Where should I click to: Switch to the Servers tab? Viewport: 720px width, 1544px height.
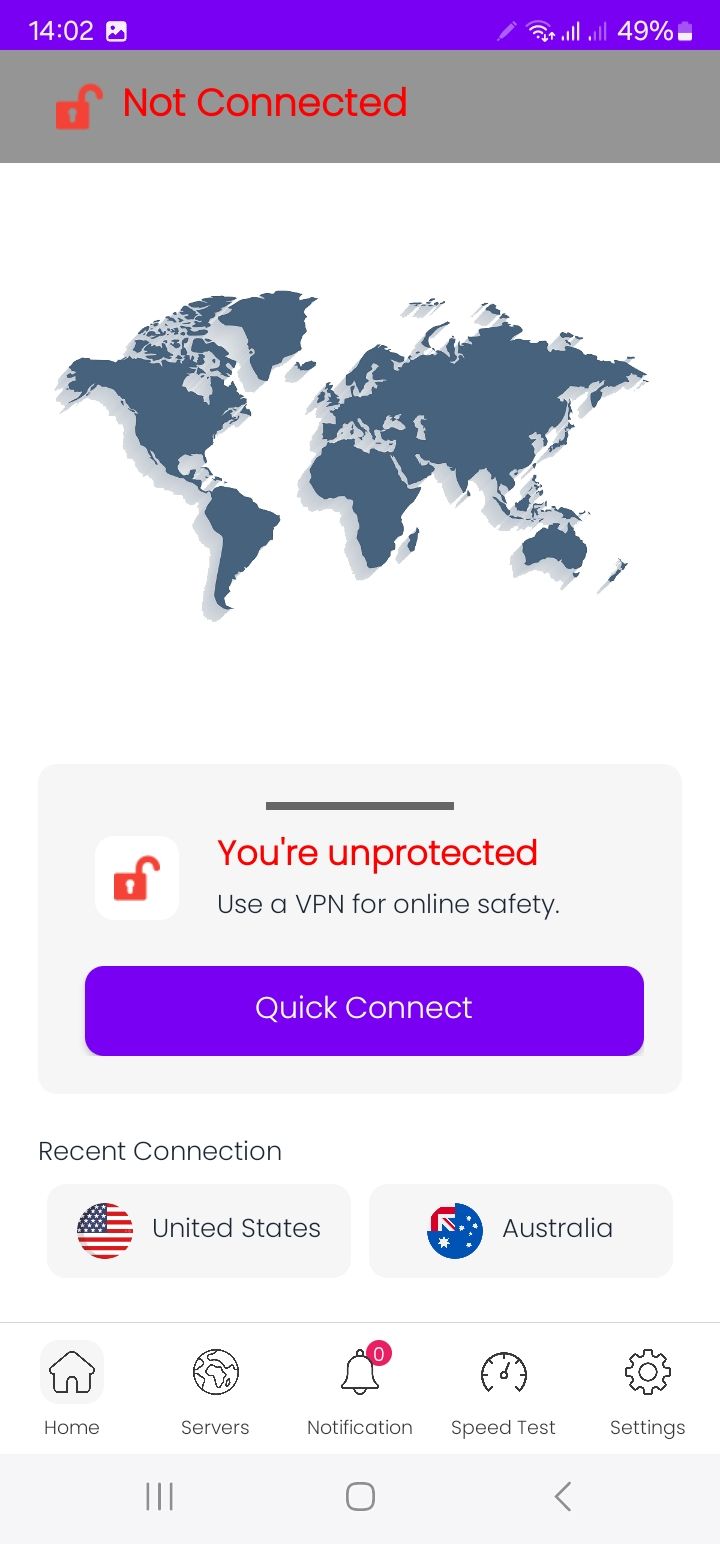click(215, 1389)
